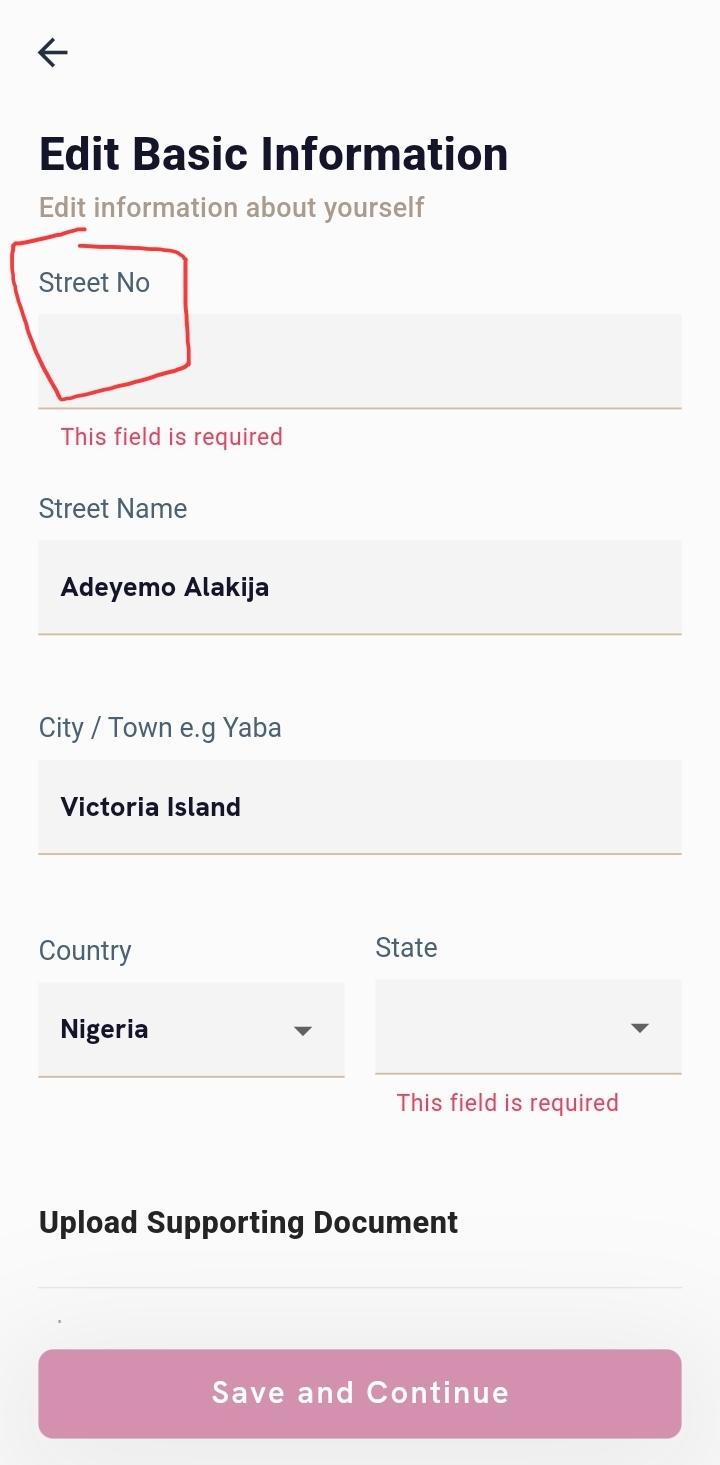Tap Save and Continue button

click(360, 1393)
